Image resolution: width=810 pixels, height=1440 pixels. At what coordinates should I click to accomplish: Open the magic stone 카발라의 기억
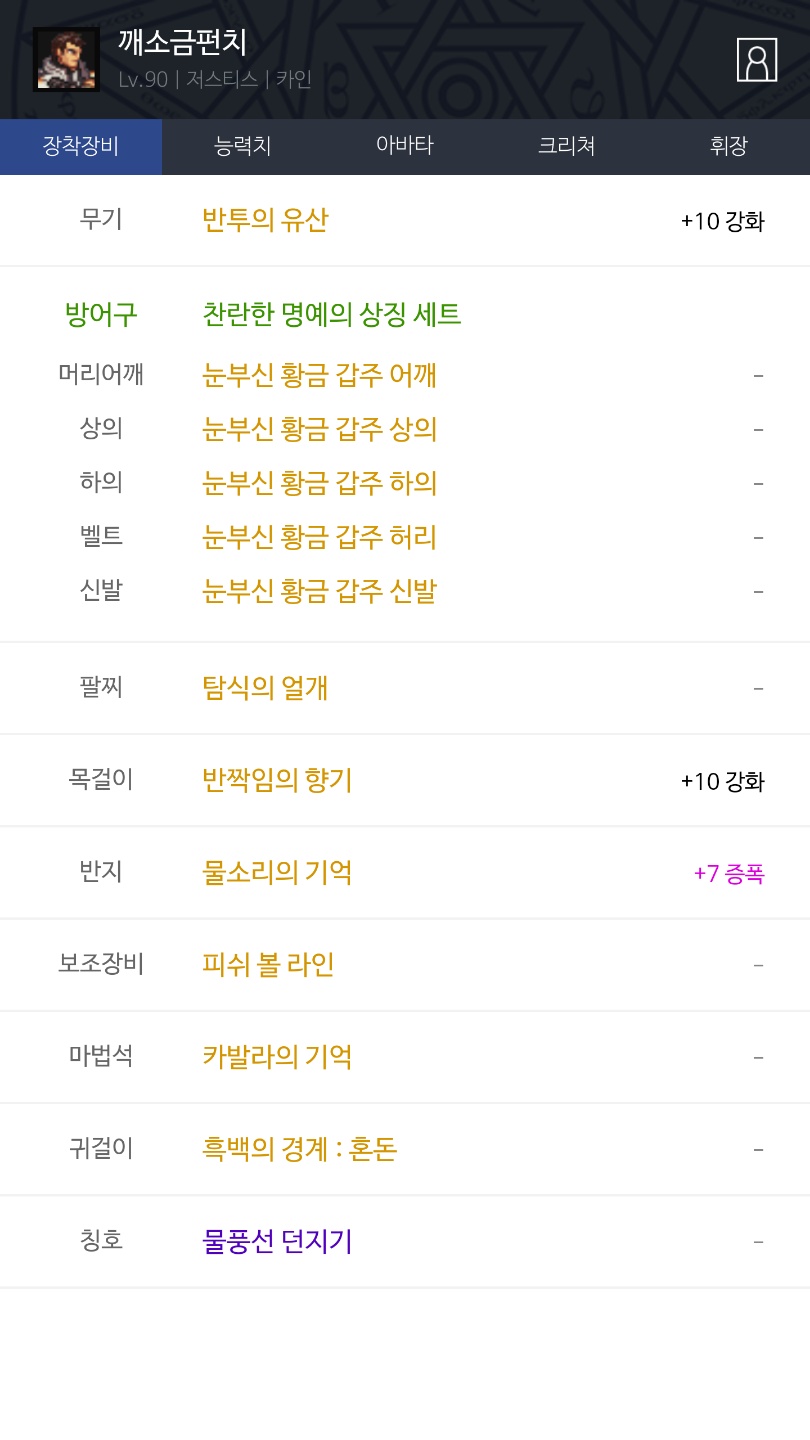coord(277,1056)
